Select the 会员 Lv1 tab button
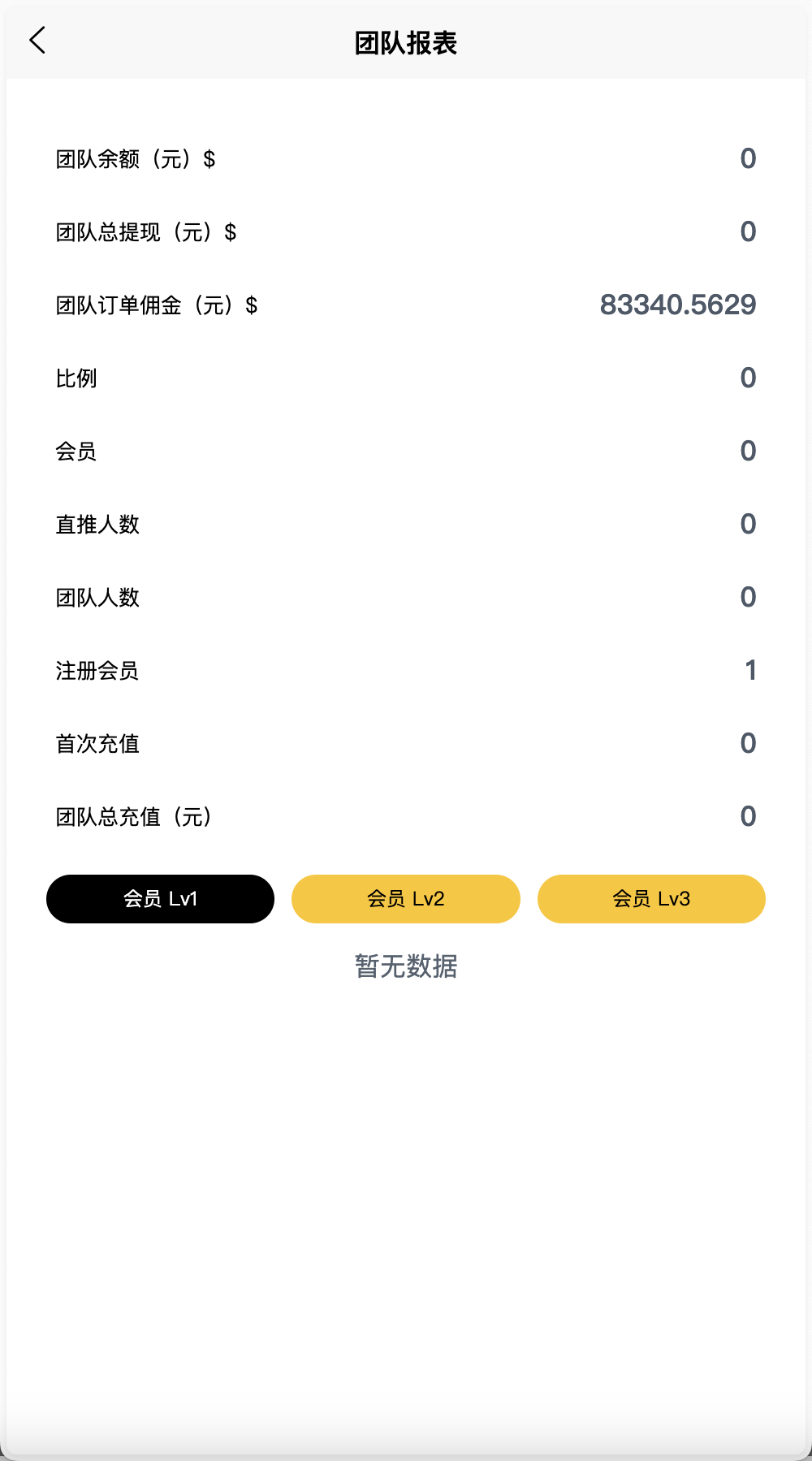812x1461 pixels. tap(160, 899)
